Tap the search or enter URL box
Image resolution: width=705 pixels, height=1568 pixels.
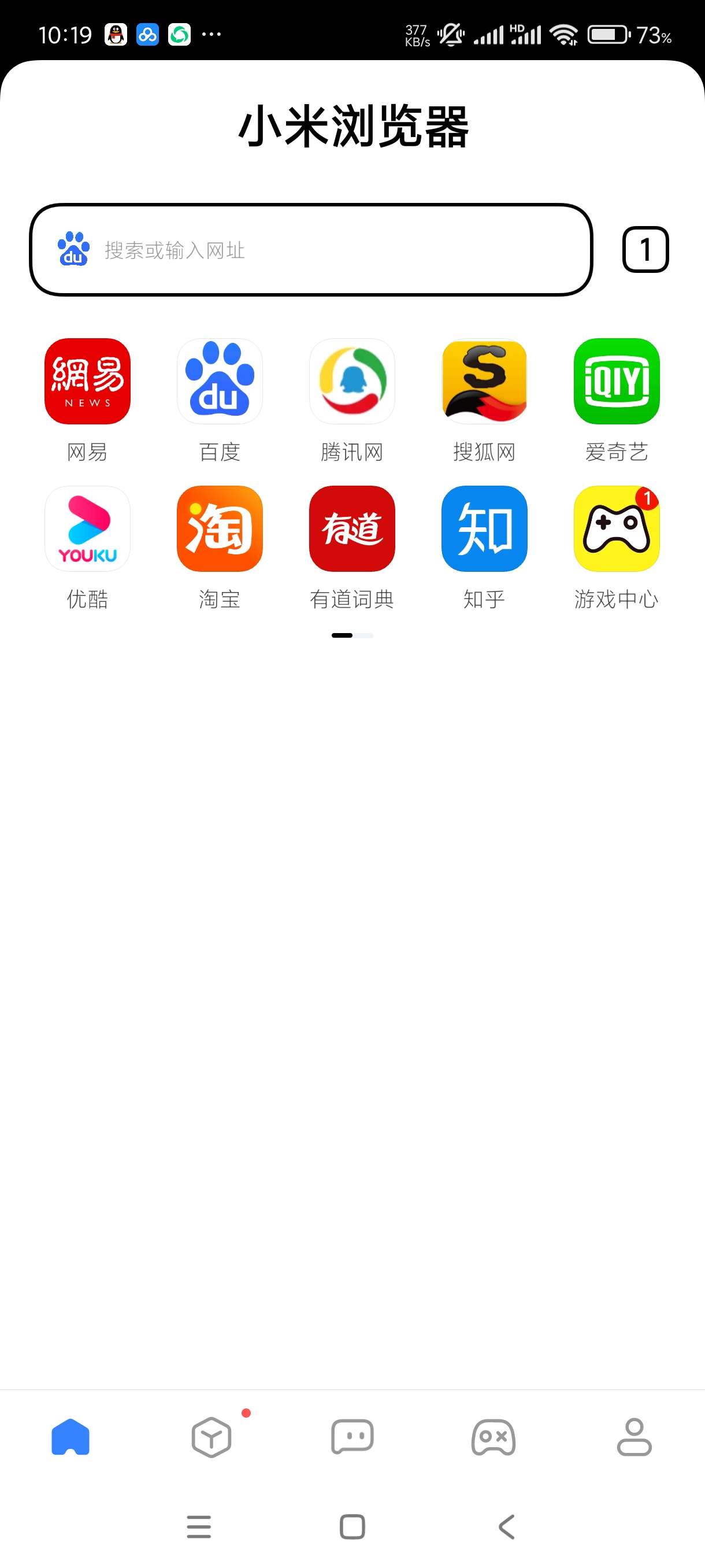tap(310, 250)
